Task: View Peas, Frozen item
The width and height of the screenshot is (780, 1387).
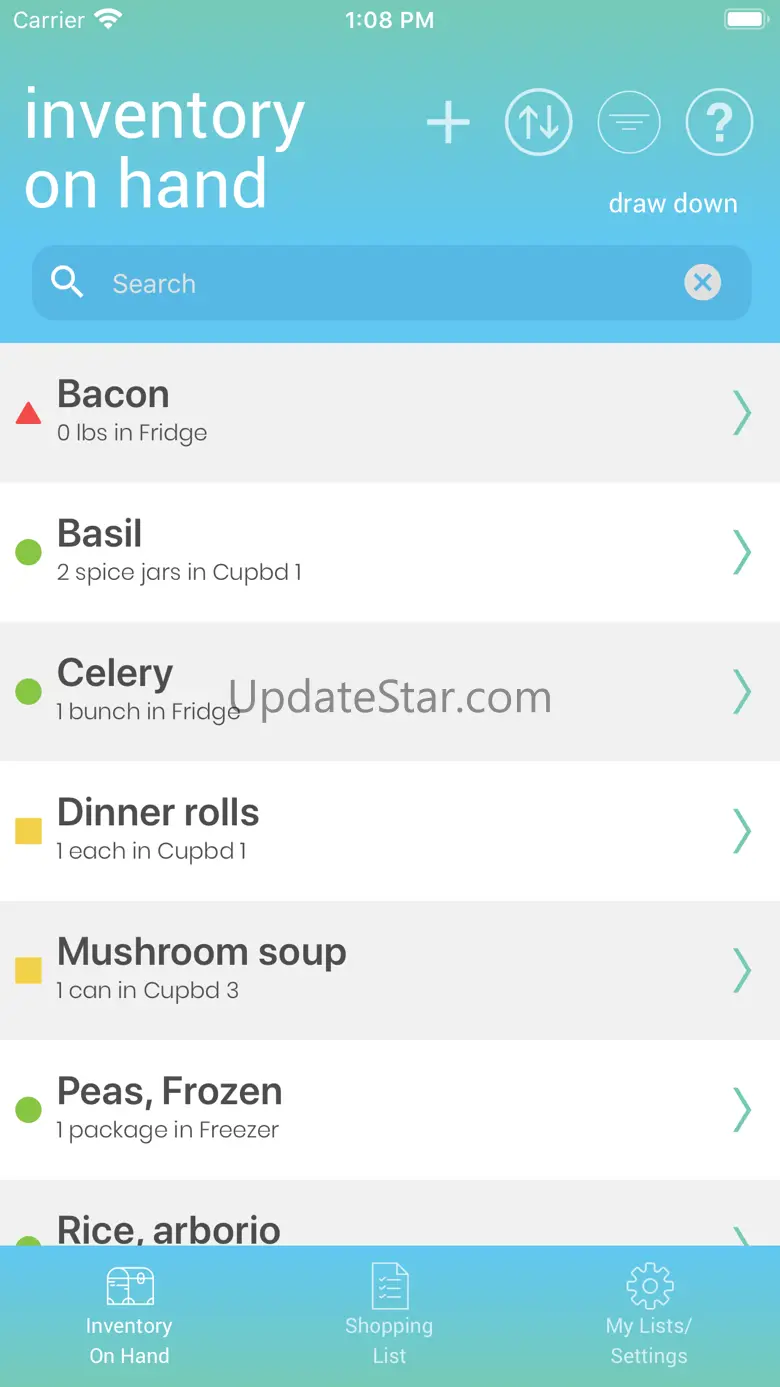Action: click(390, 1109)
